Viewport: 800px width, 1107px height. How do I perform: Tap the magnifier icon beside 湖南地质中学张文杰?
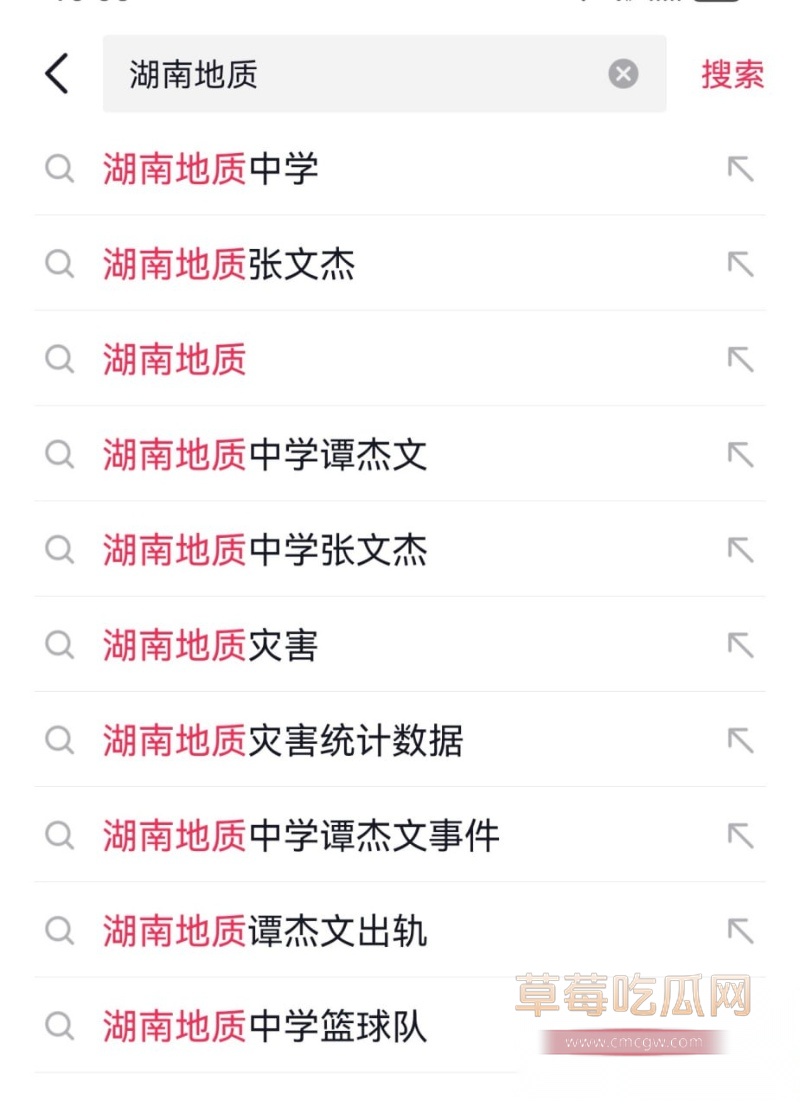pyautogui.click(x=59, y=551)
